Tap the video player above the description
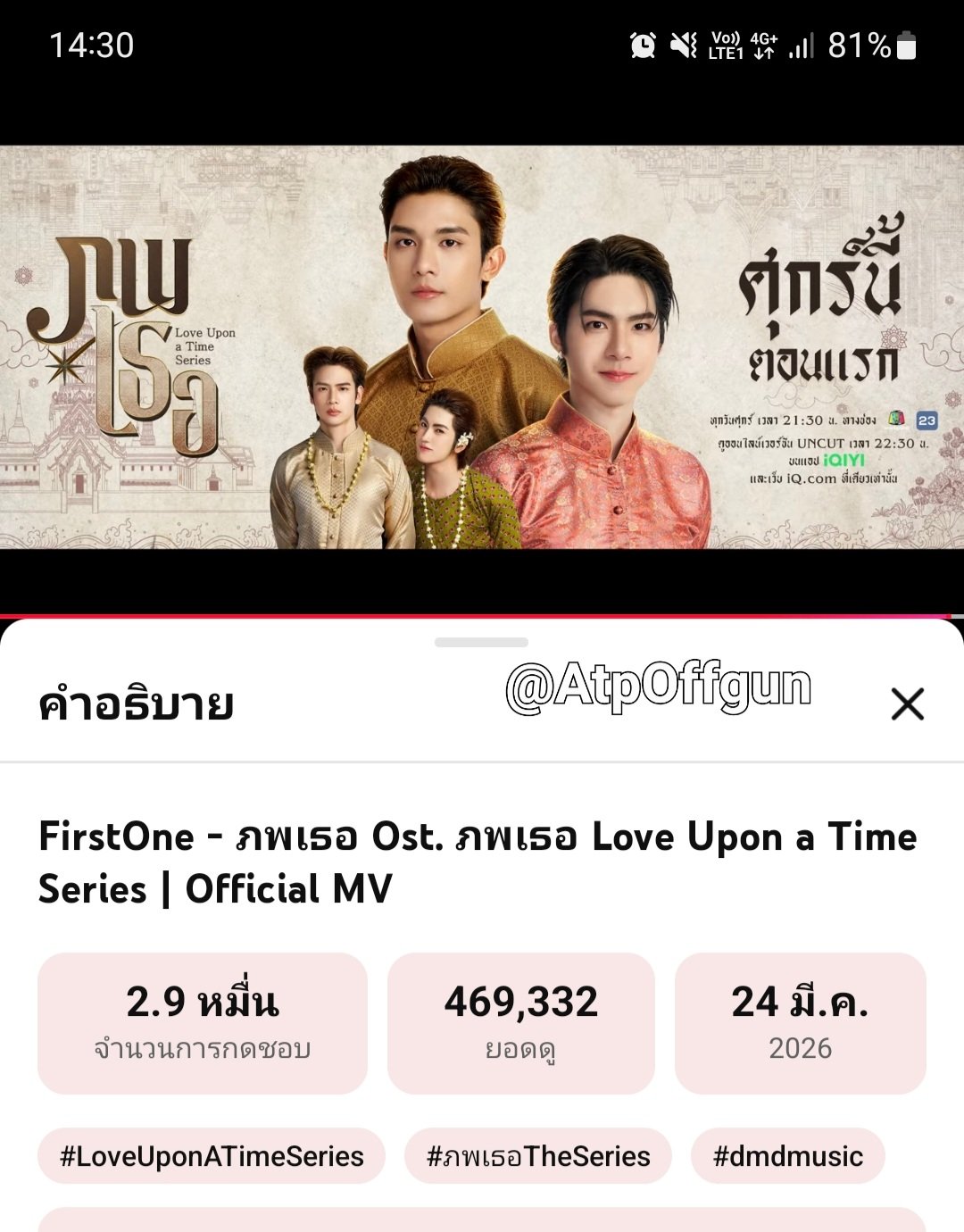Viewport: 964px width, 1232px height. click(482, 348)
